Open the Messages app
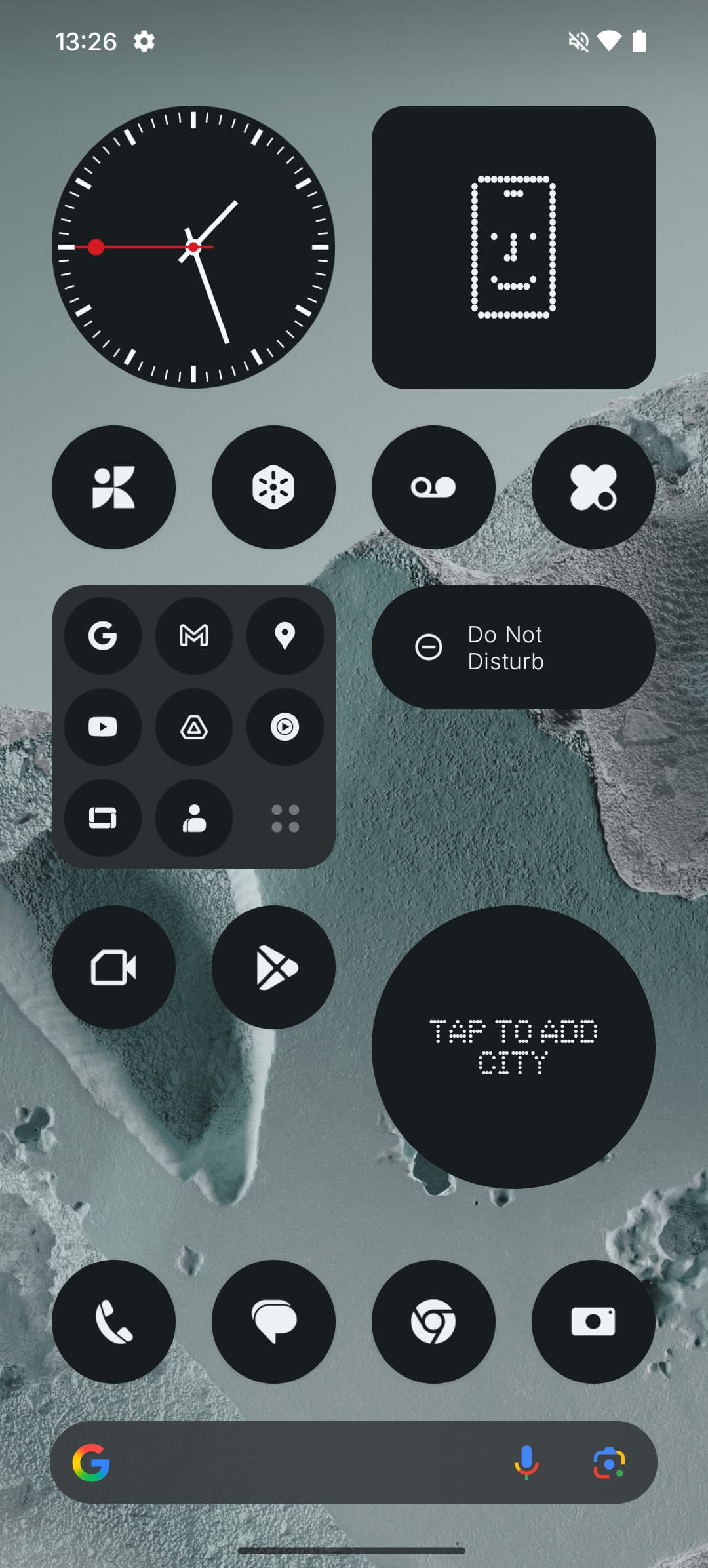The height and width of the screenshot is (1568, 708). (273, 1322)
